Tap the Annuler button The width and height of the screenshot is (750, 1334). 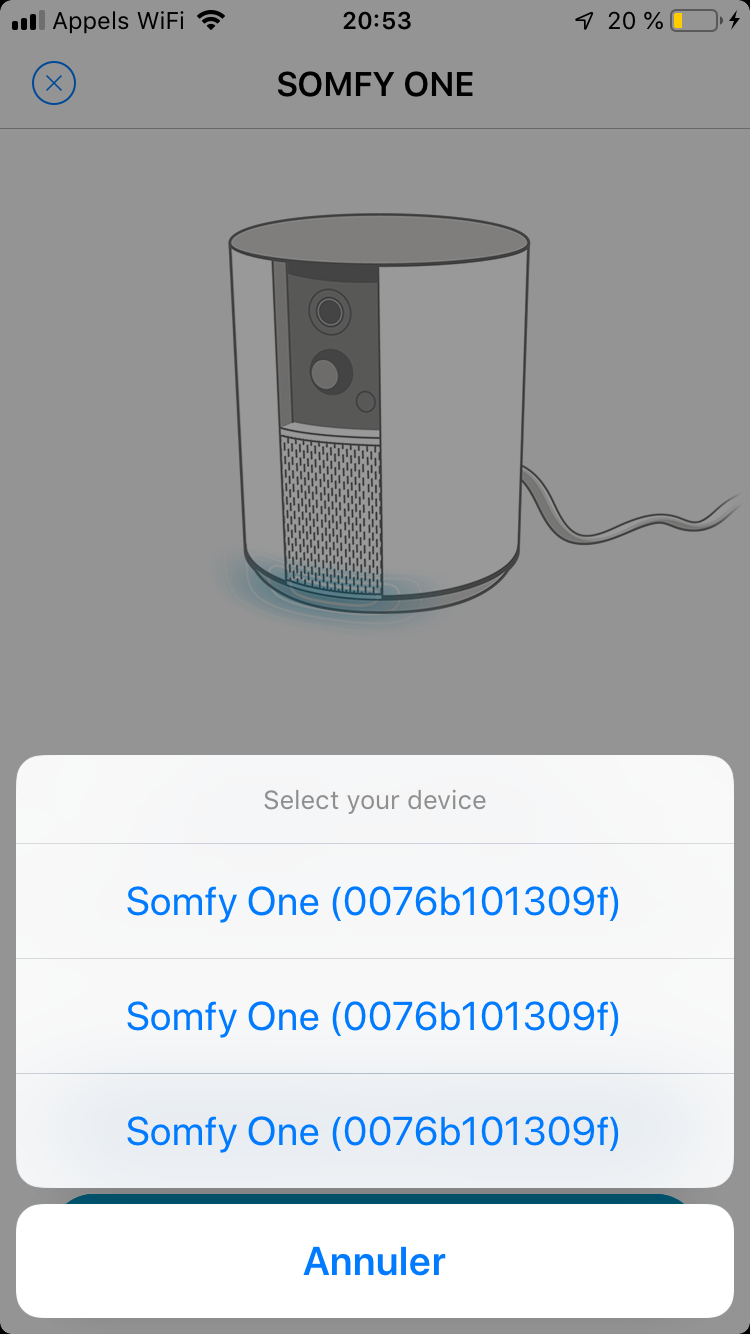click(374, 1261)
